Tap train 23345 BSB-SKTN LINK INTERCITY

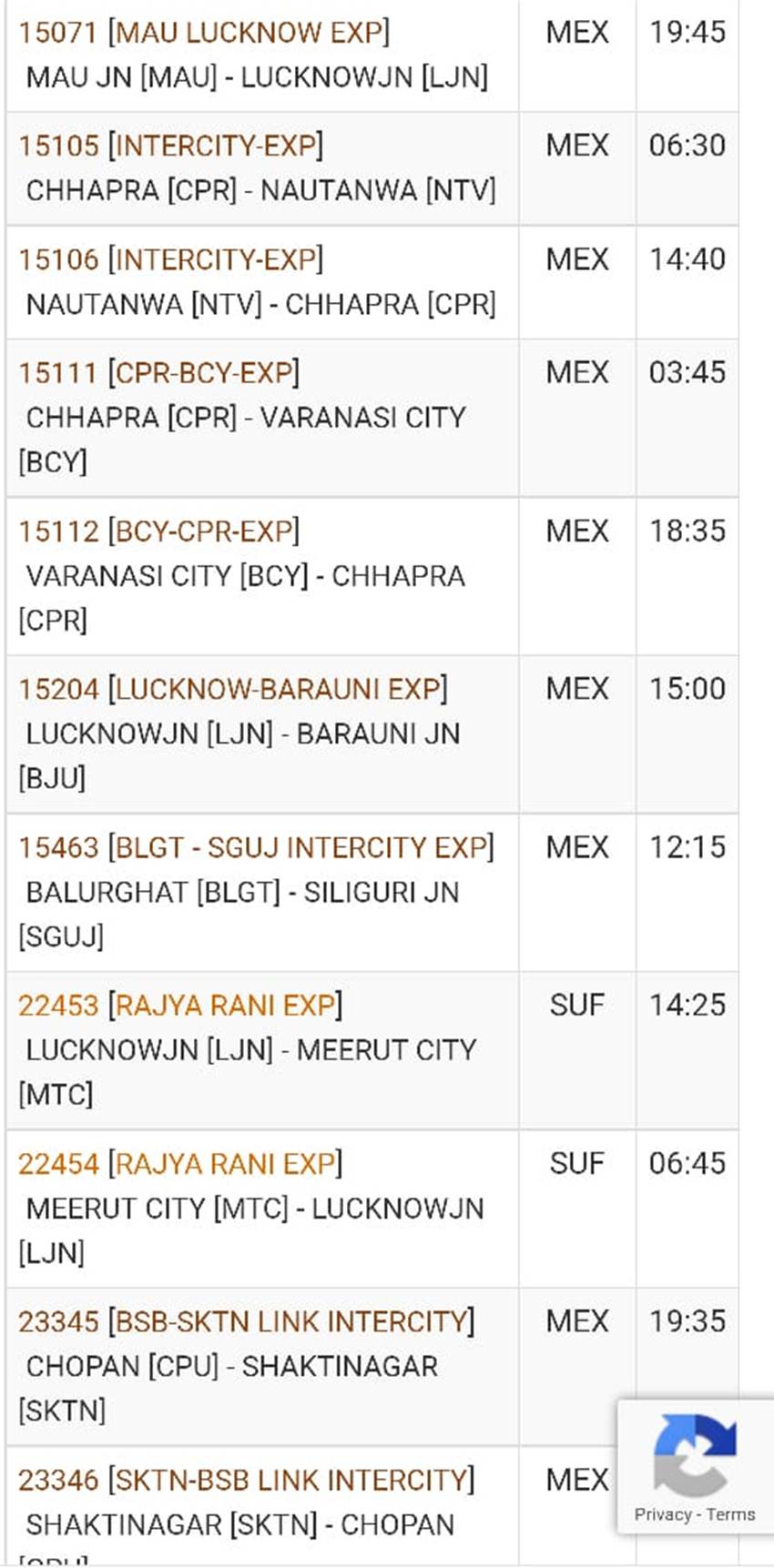pyautogui.click(x=247, y=1322)
